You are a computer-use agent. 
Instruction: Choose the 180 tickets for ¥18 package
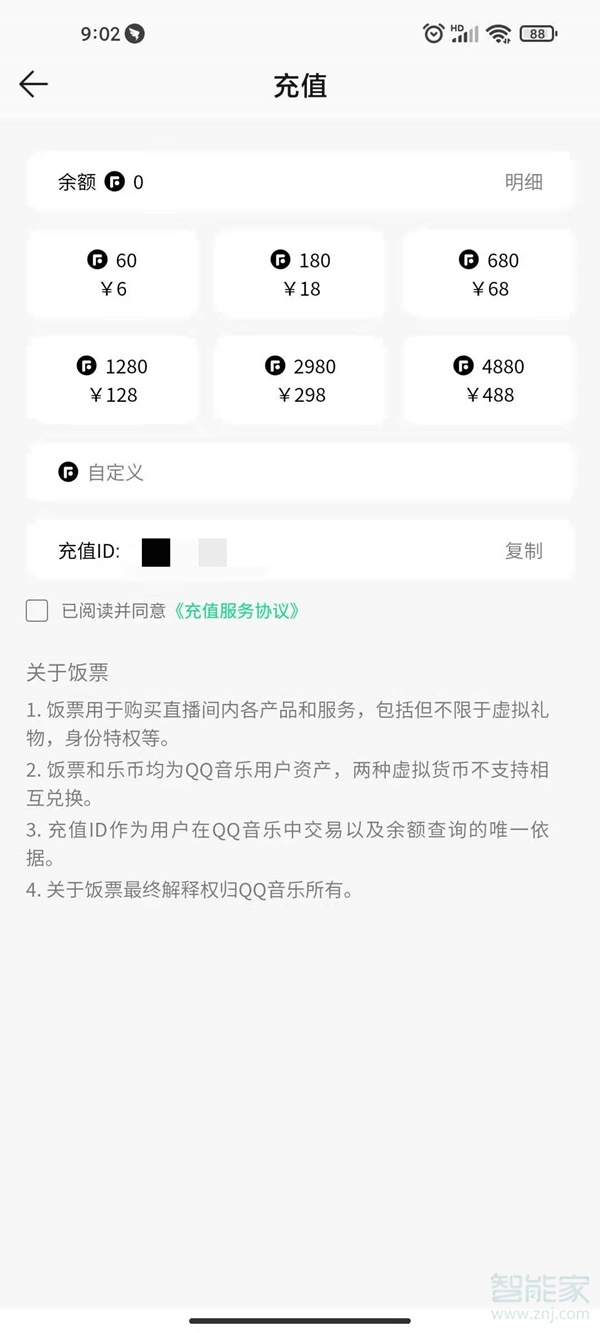(300, 274)
